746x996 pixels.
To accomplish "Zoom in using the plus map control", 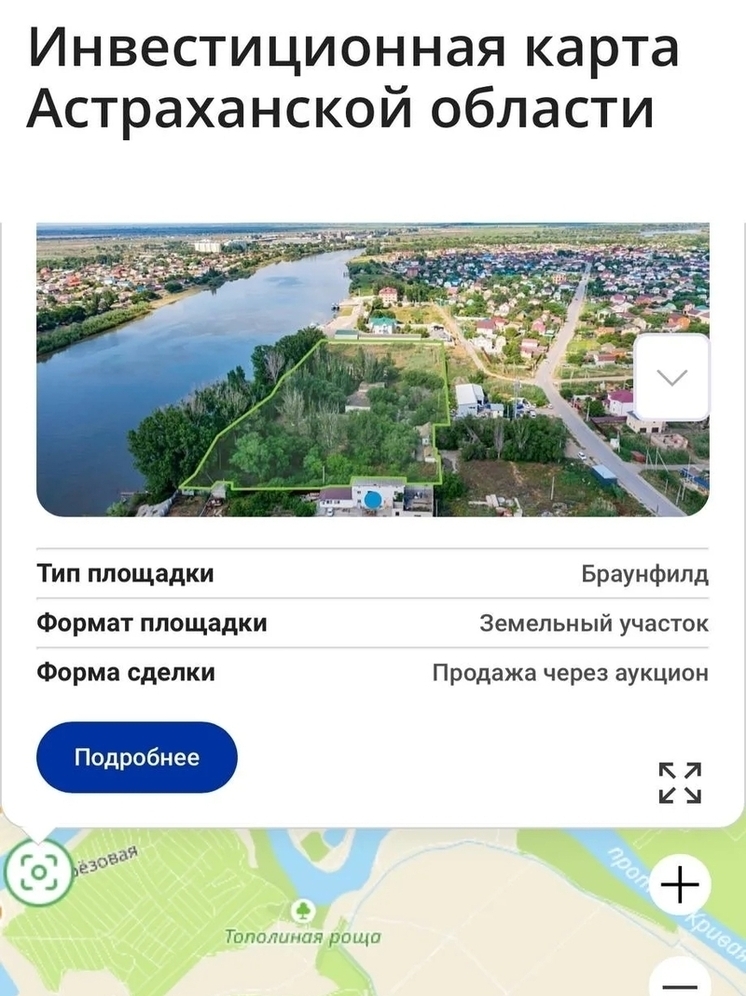I will click(x=680, y=882).
